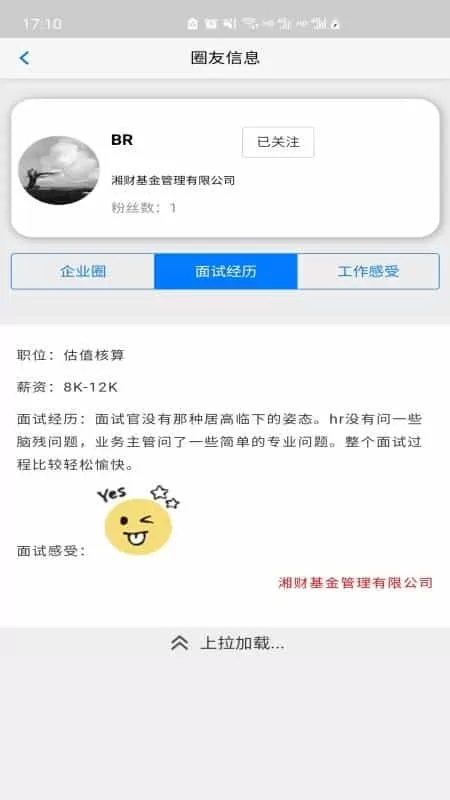The width and height of the screenshot is (450, 800).
Task: Tap the 已关注 follow button
Action: (278, 142)
